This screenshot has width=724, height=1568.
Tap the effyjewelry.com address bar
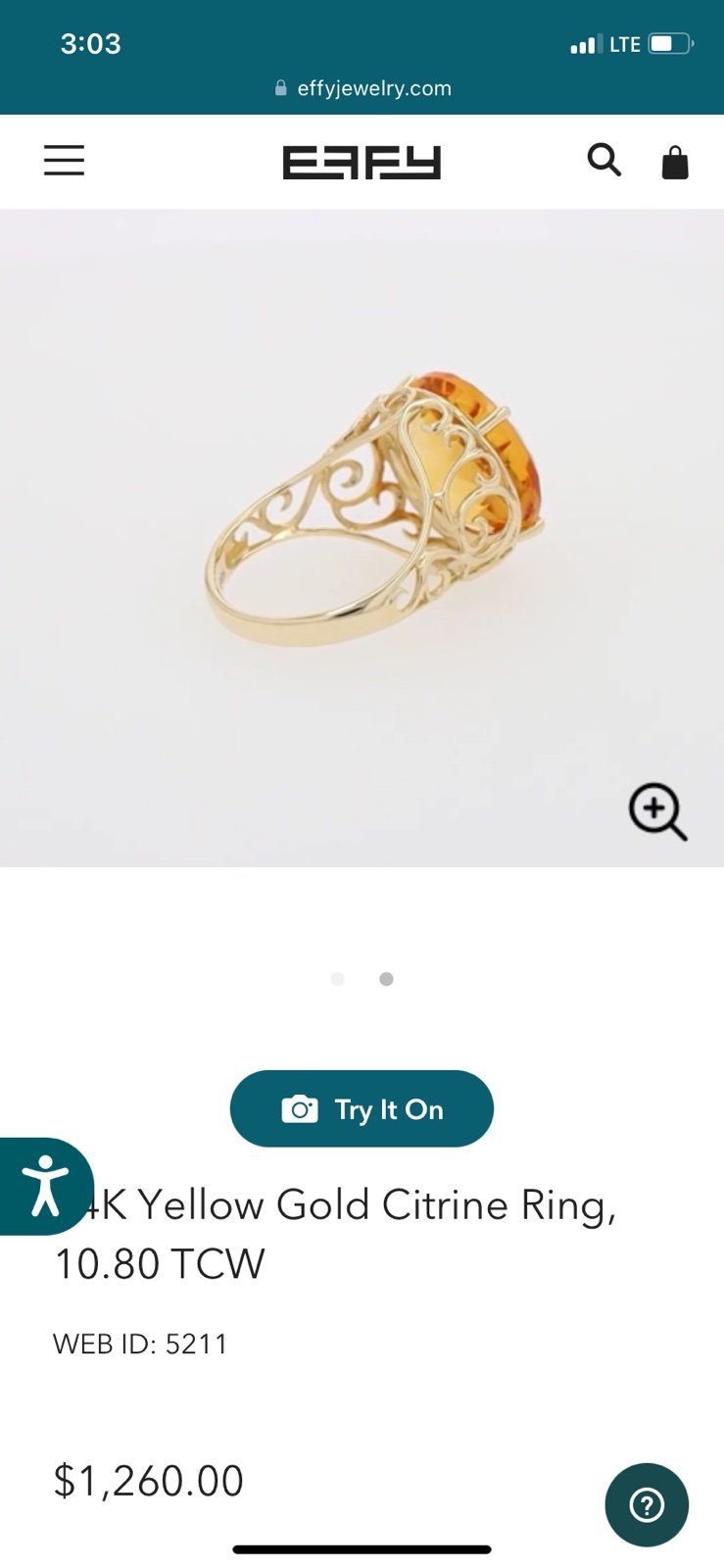pos(362,88)
